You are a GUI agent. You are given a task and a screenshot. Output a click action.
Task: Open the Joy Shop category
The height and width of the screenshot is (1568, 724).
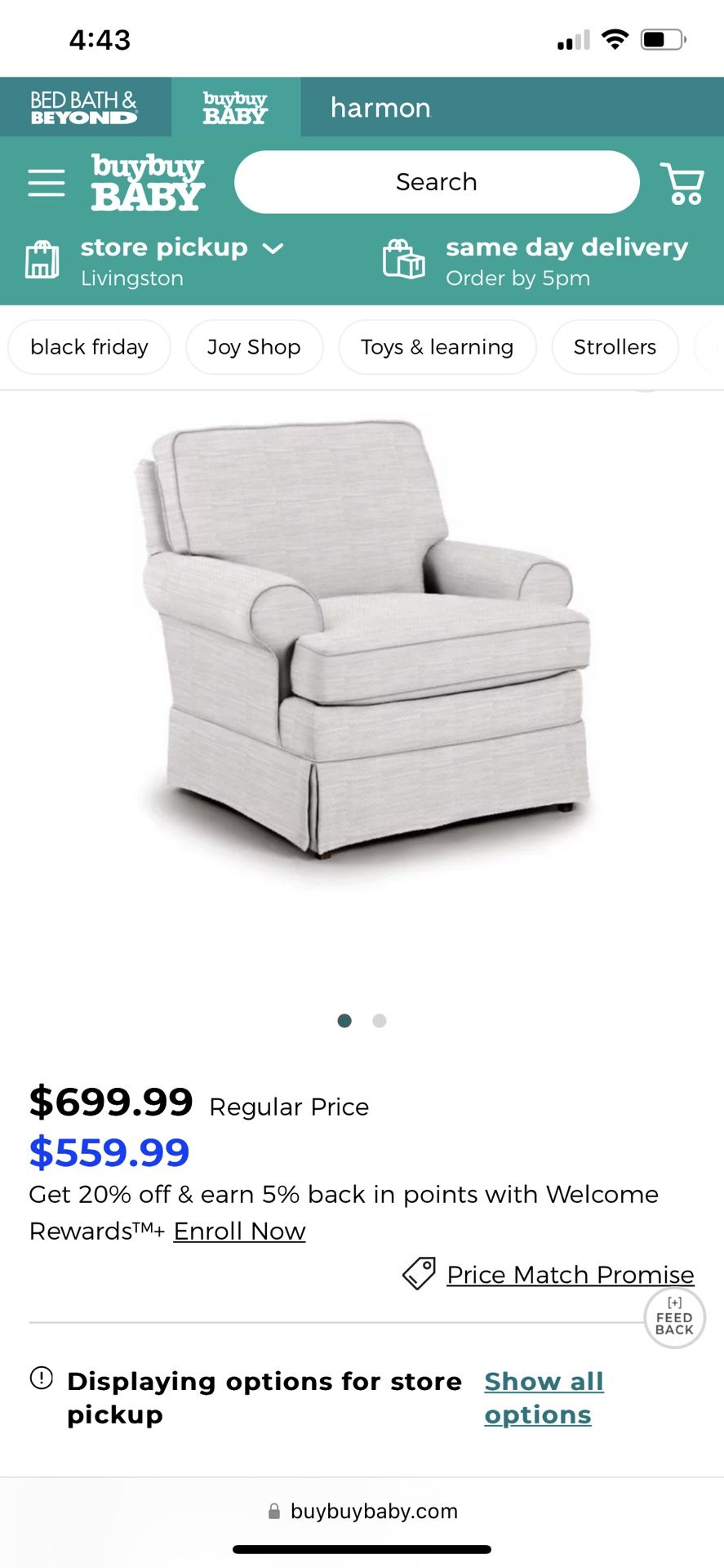coord(254,347)
